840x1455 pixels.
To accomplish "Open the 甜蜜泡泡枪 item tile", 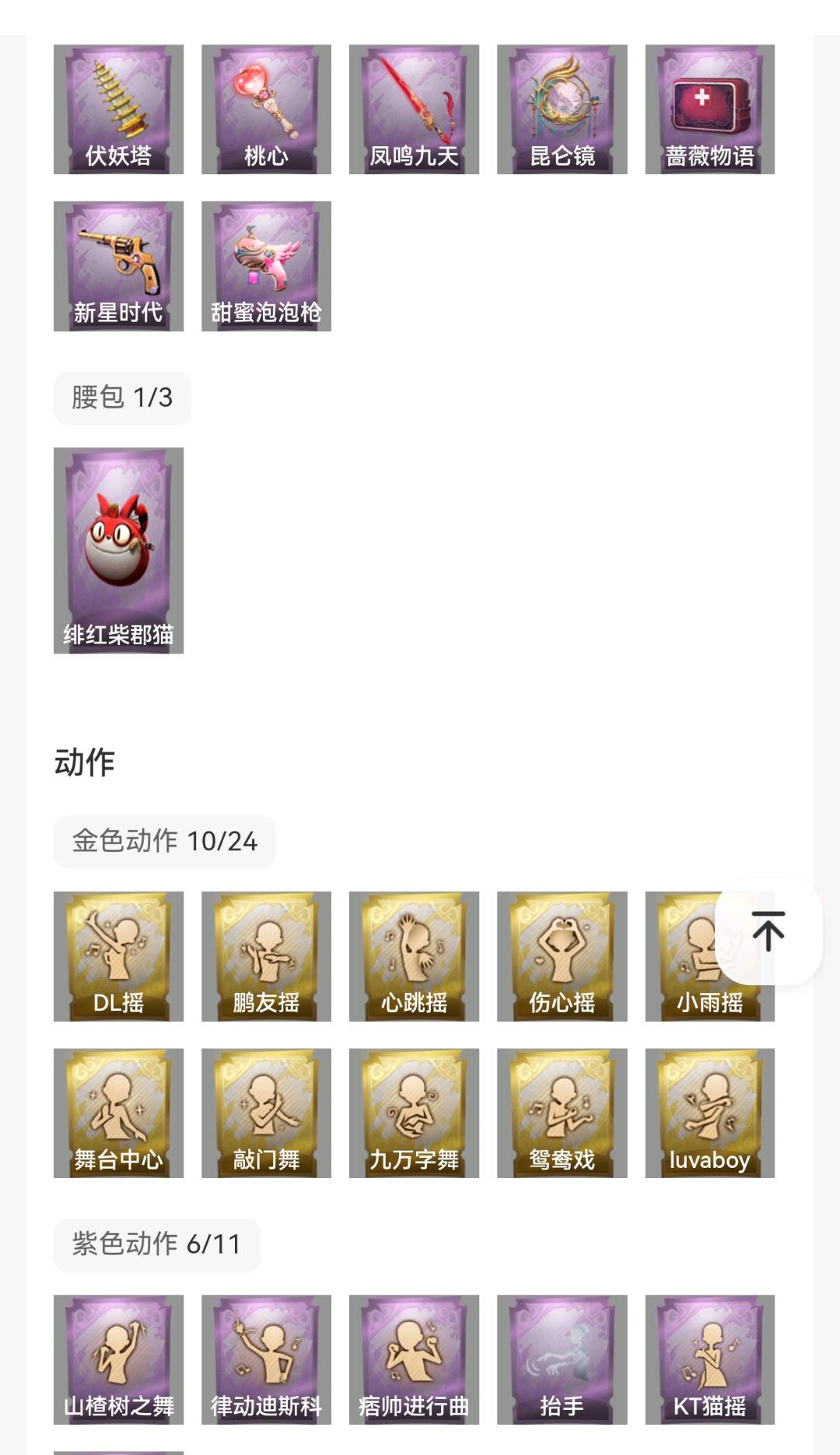I will (x=266, y=266).
